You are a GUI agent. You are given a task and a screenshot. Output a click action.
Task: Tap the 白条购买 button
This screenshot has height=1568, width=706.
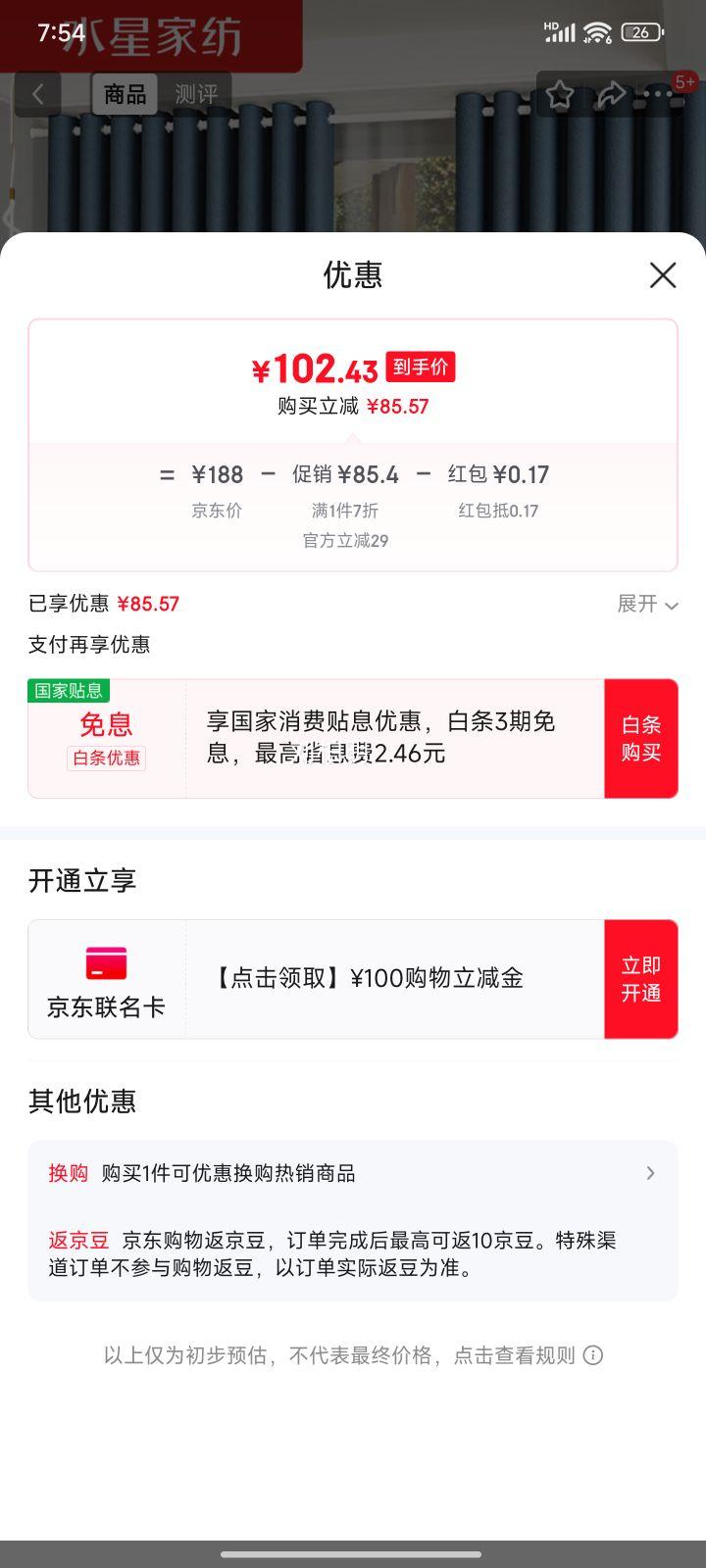(x=640, y=739)
